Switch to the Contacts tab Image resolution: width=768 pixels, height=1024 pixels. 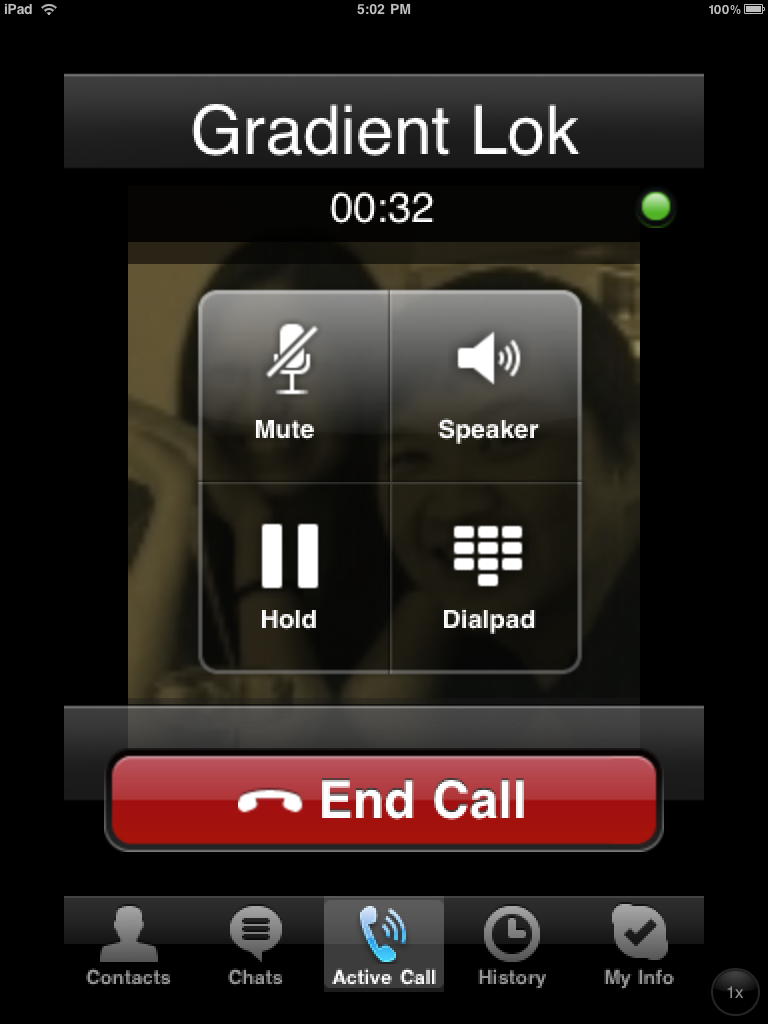coord(128,946)
